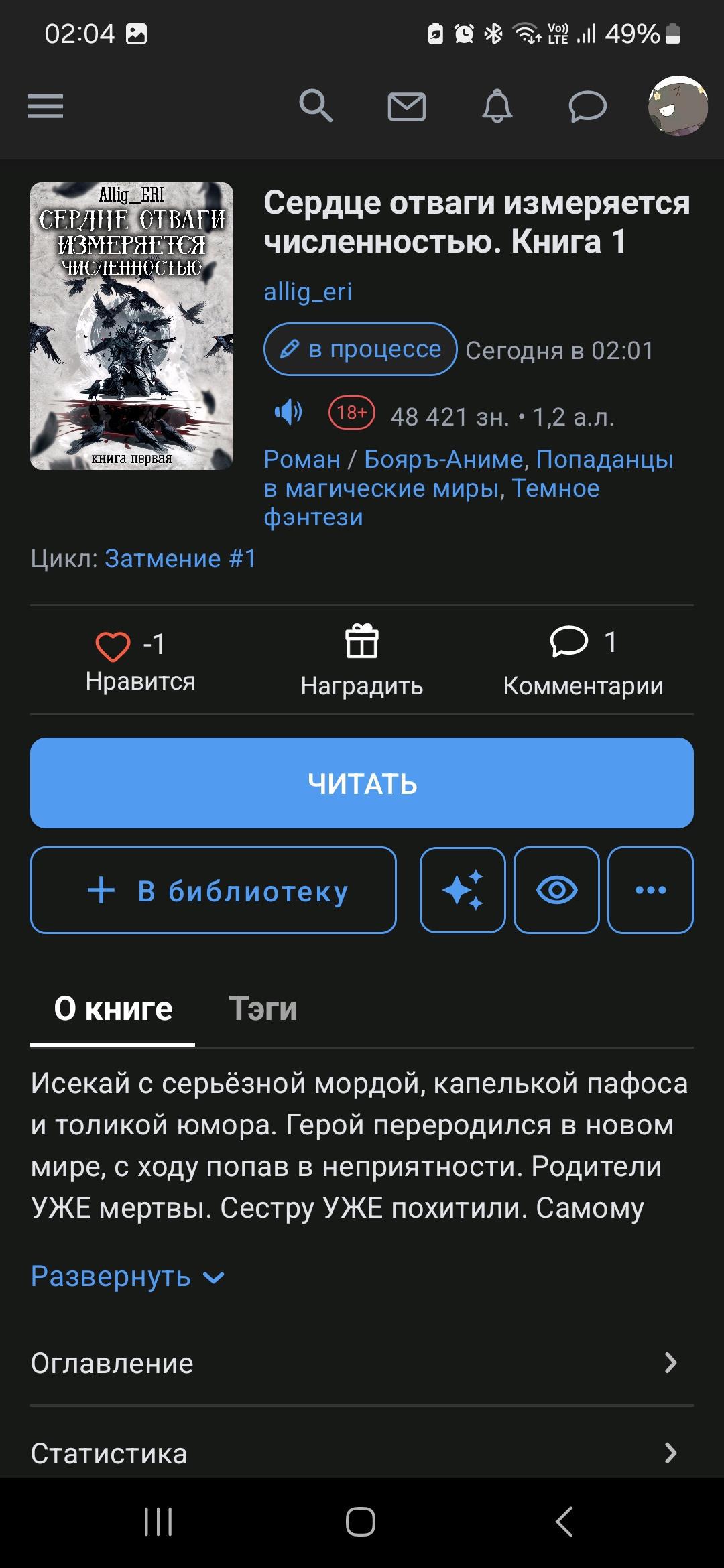The width and height of the screenshot is (724, 1568).
Task: Open author allig_eri's profile link
Action: (x=308, y=291)
